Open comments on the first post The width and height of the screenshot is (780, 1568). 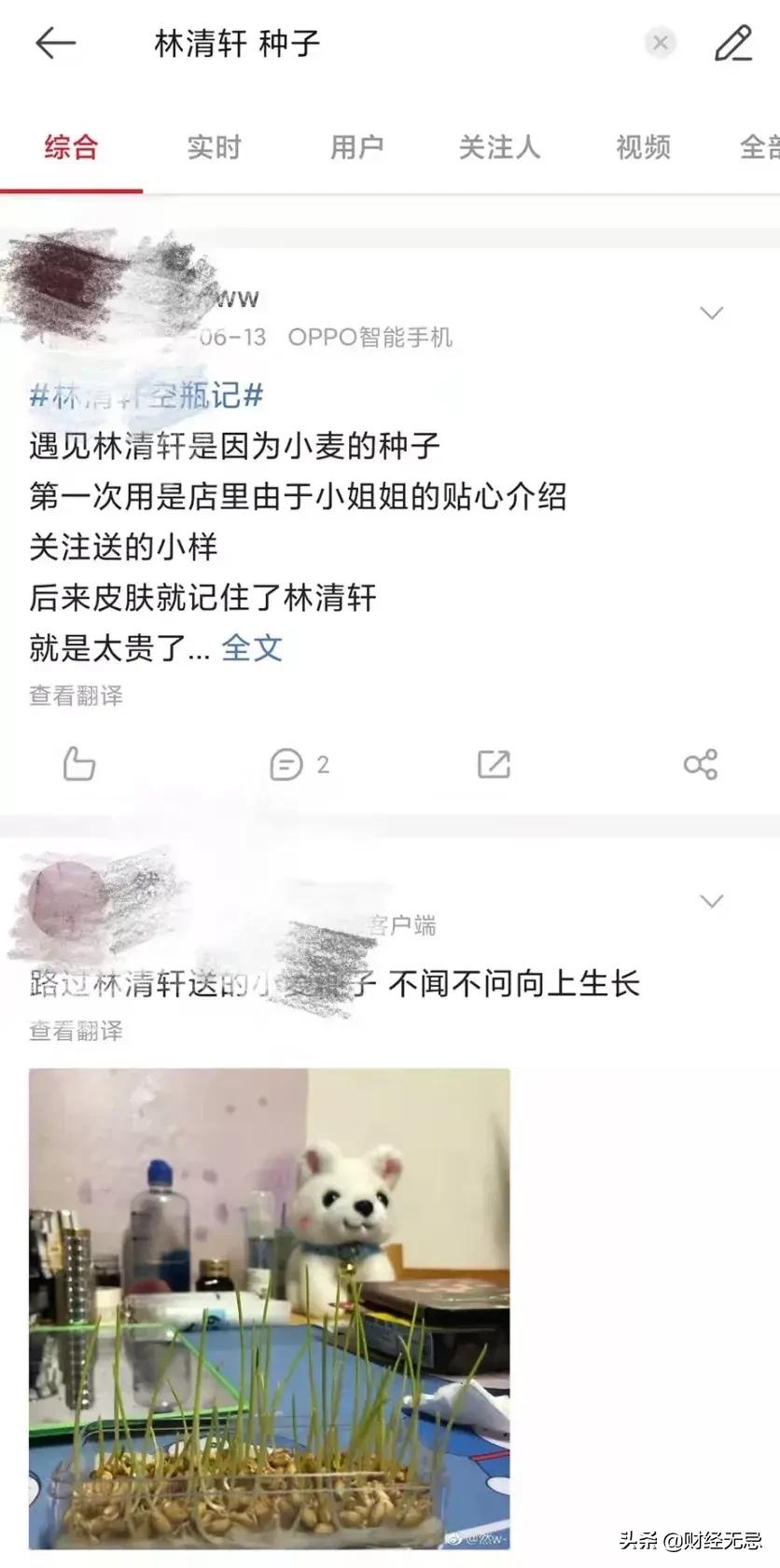(287, 763)
